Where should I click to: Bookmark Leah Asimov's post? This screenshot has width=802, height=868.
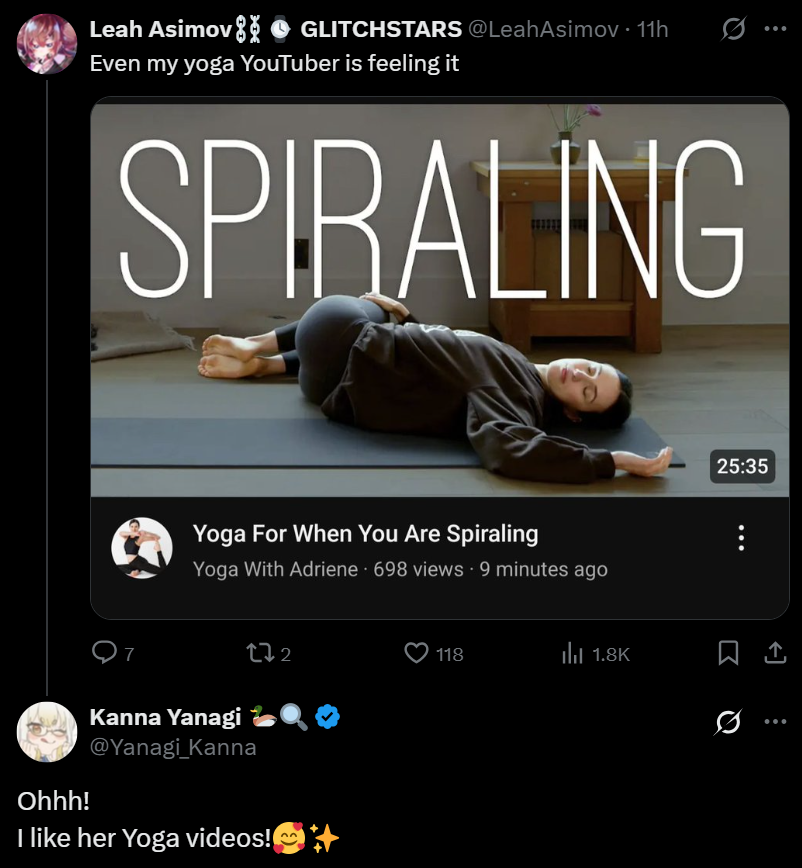click(729, 653)
